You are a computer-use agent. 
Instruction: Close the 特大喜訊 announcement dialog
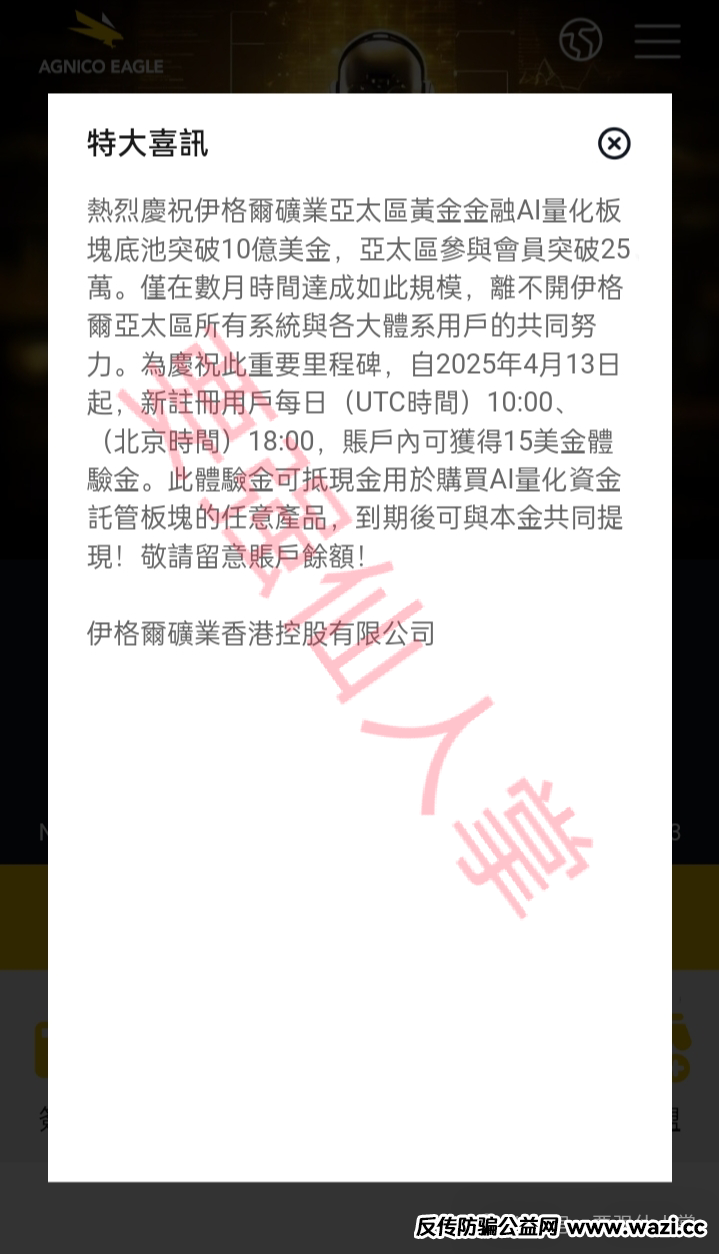[x=614, y=144]
